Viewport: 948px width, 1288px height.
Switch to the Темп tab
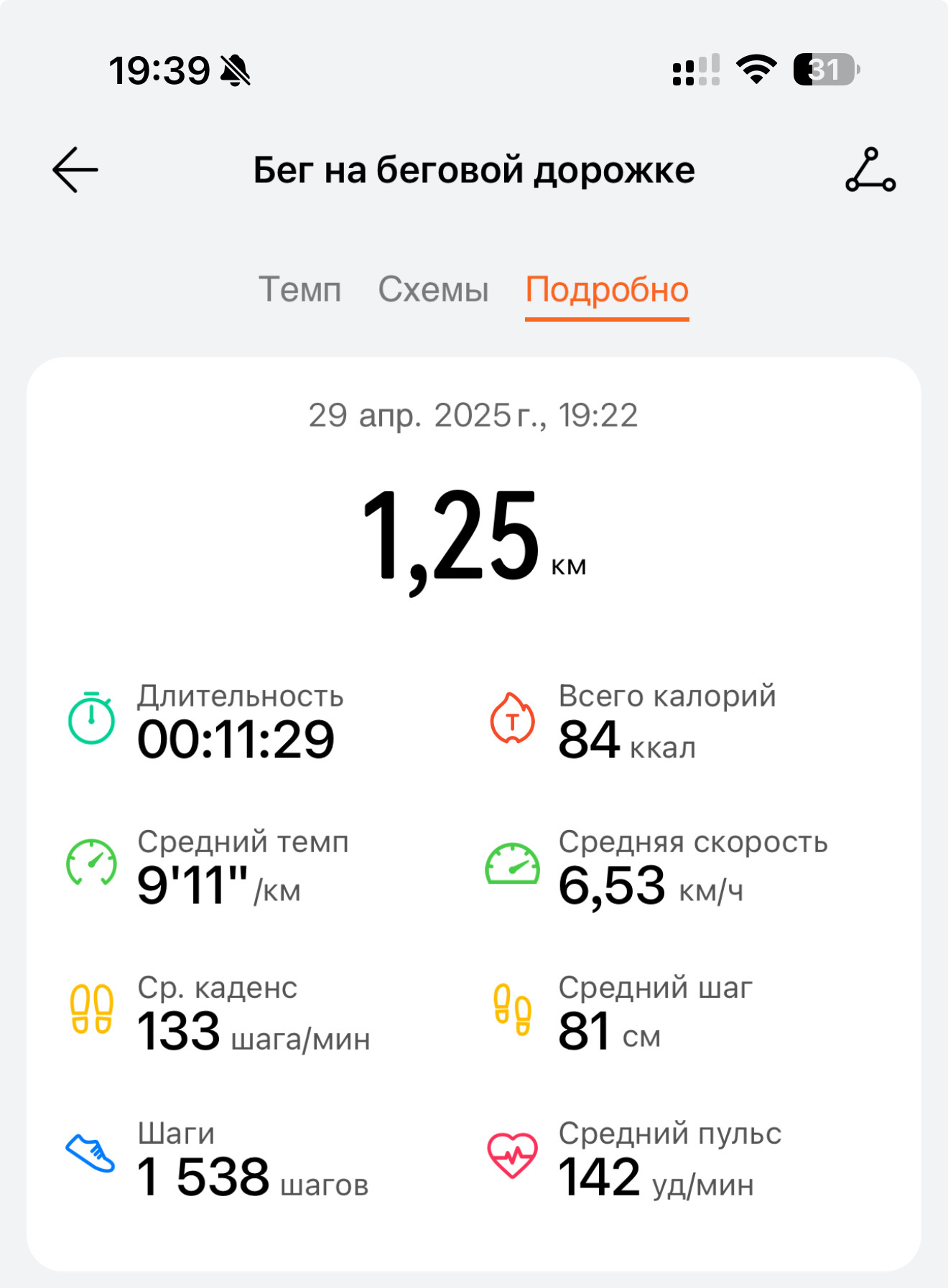[300, 290]
